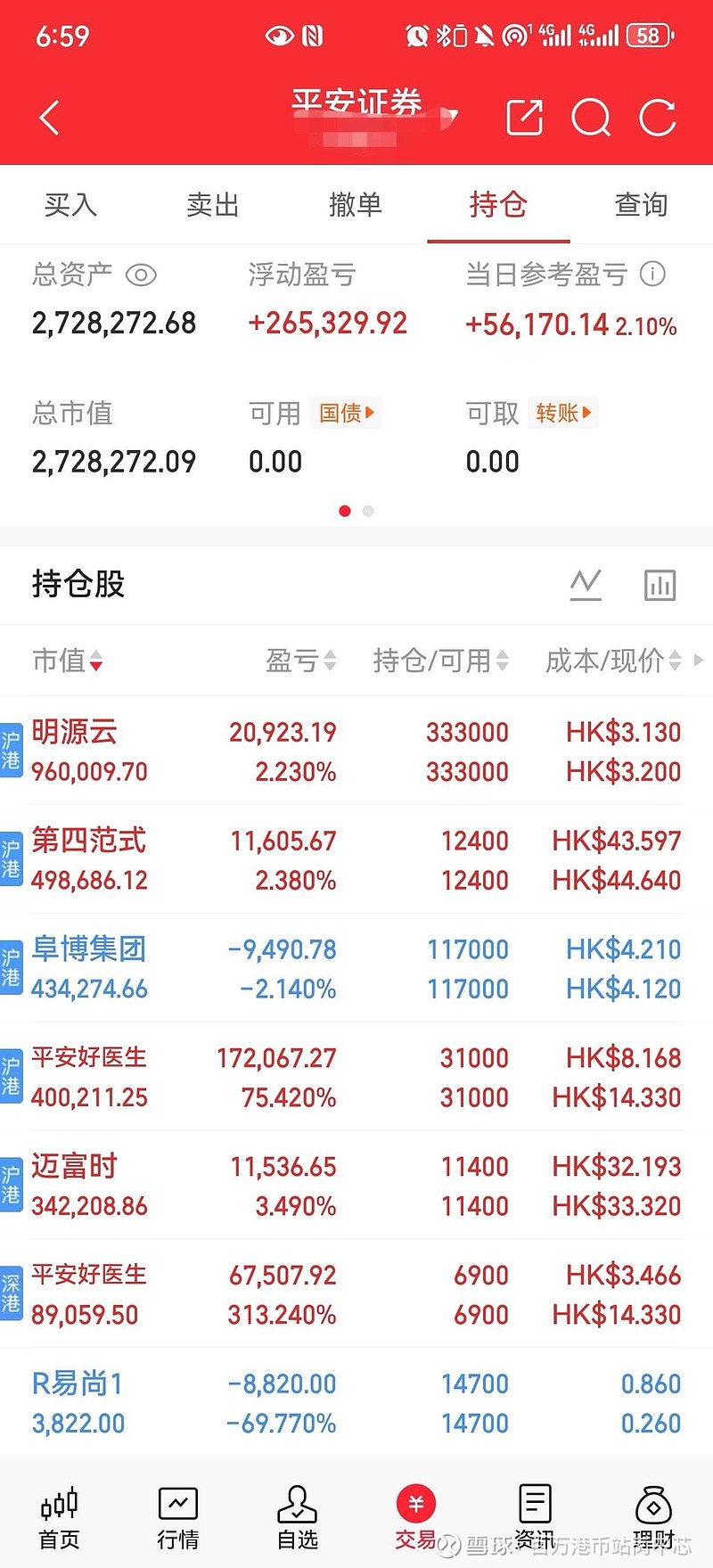This screenshot has height=1568, width=713.
Task: Go back using the back arrow
Action: 48,117
